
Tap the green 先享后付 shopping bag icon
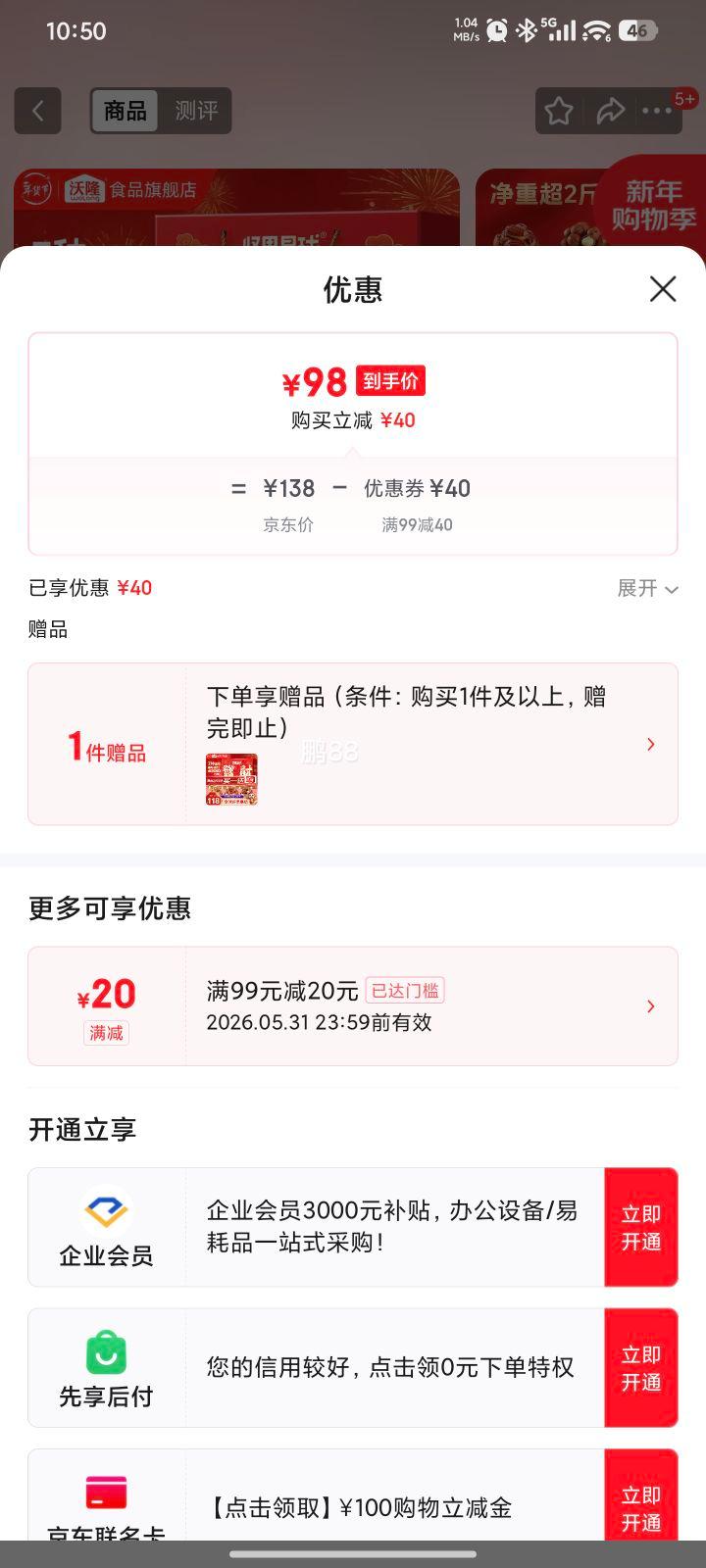point(106,1352)
